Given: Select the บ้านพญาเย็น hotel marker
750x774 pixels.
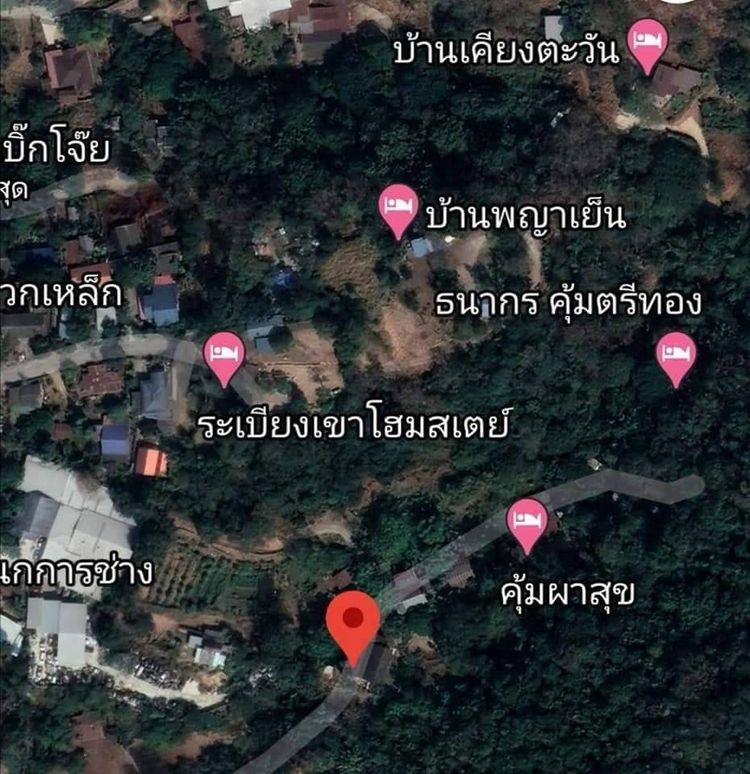Looking at the screenshot, I should [x=398, y=208].
